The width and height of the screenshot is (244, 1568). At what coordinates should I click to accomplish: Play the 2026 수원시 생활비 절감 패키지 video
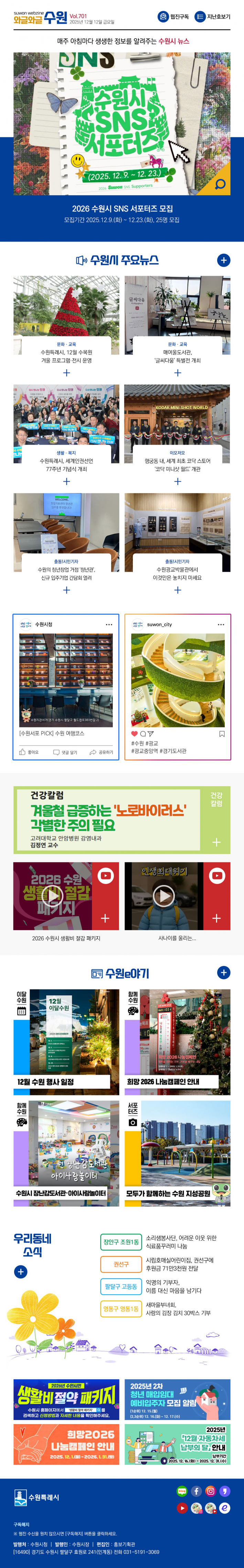[52, 895]
